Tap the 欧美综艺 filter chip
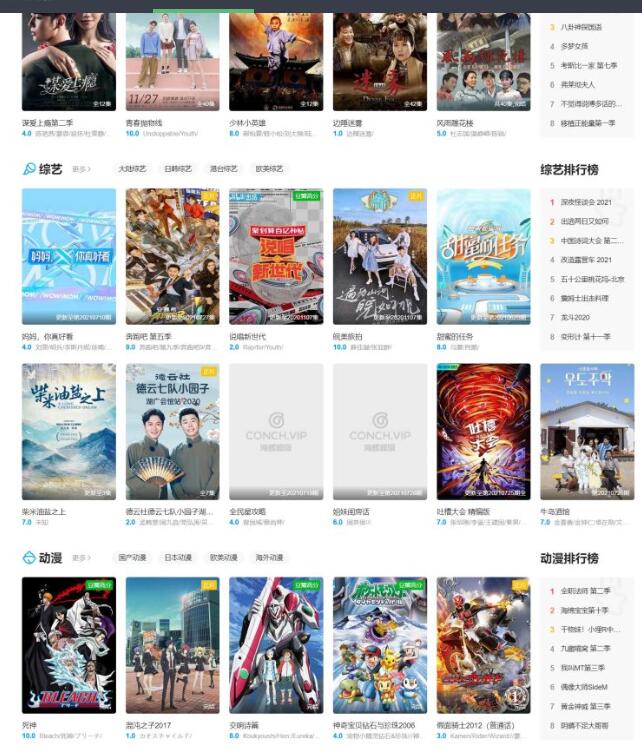Screen dimensions: 642x752 click(269, 169)
